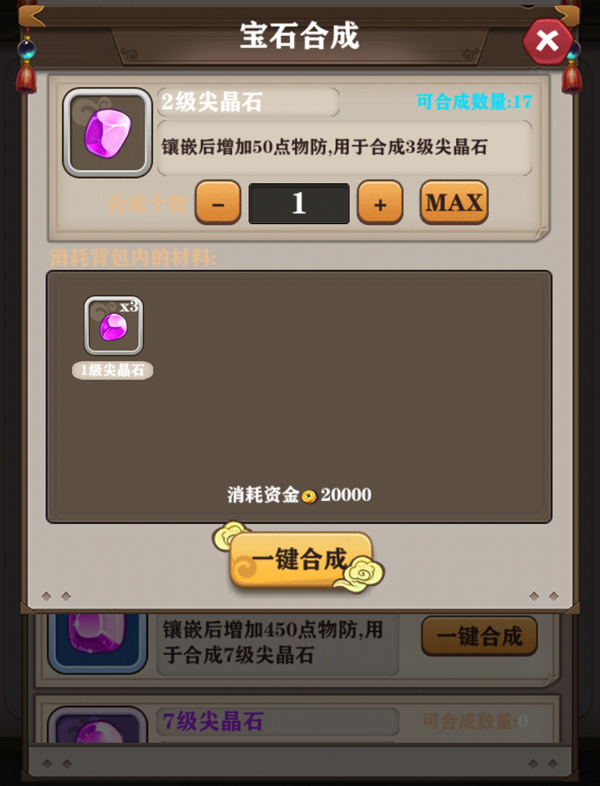This screenshot has height=786, width=600.
Task: Close the 宝石合成 dialog
Action: point(547,41)
